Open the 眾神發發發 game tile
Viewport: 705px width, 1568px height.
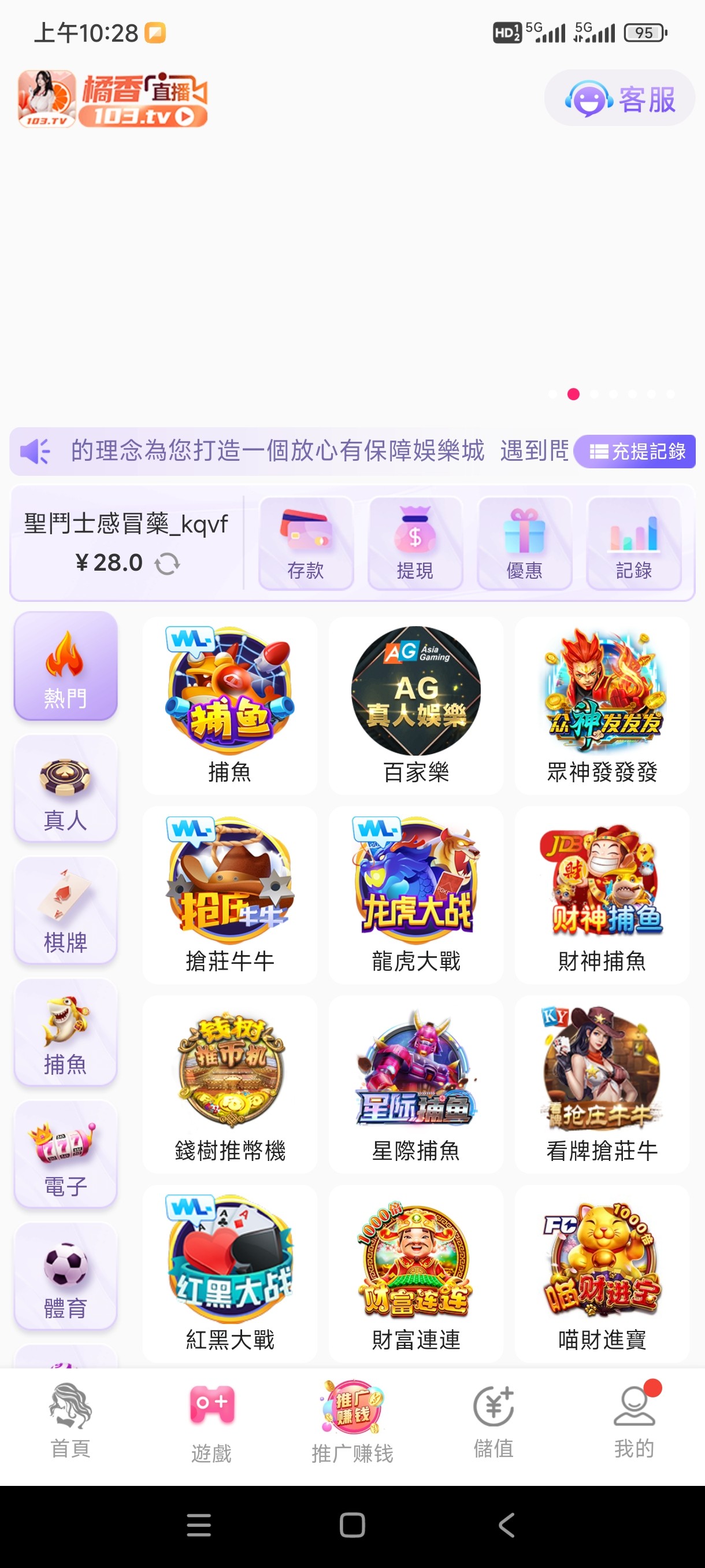602,705
